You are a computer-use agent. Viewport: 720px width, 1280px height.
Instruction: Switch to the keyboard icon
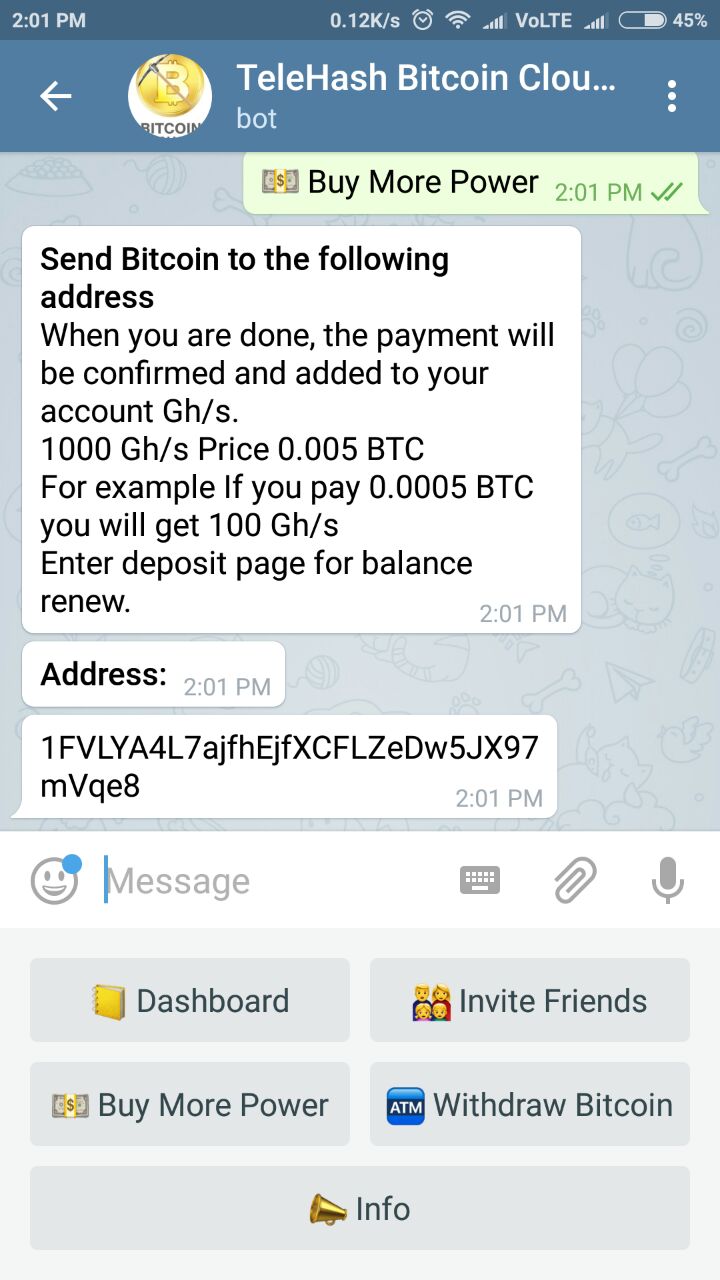(480, 881)
